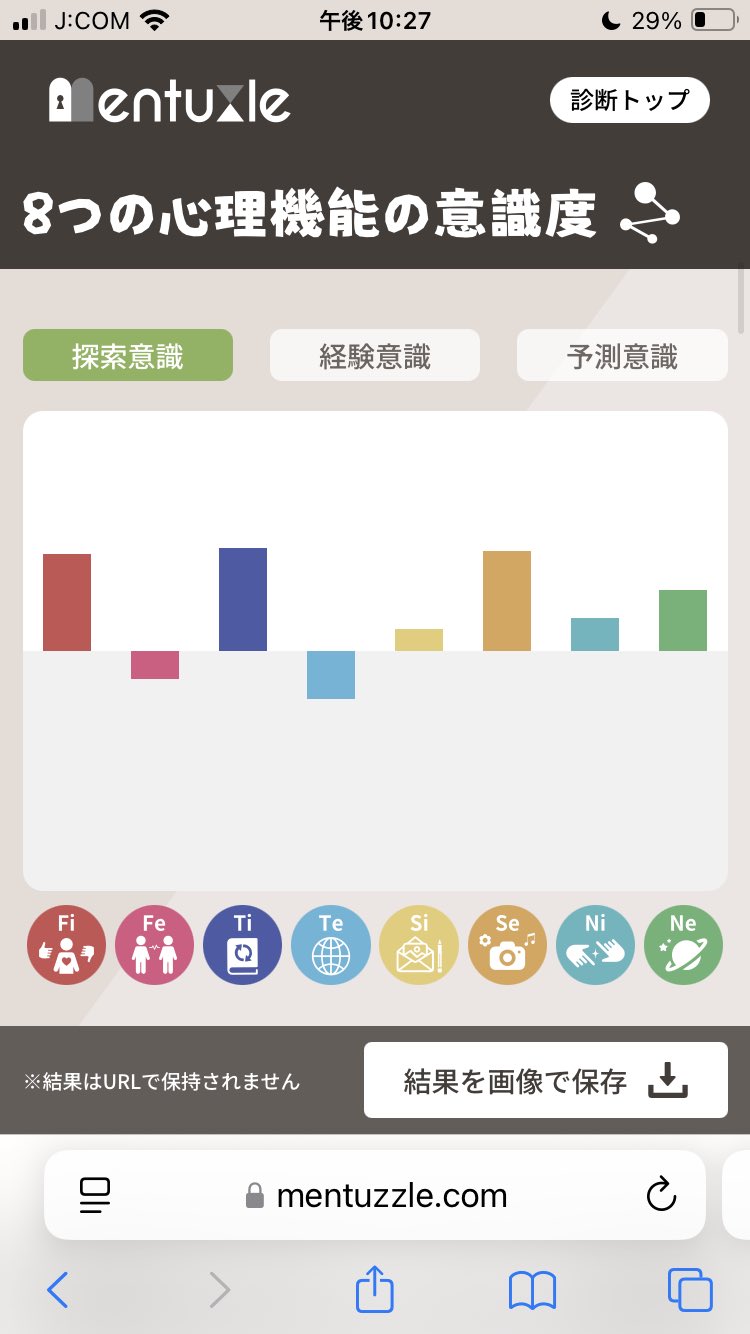Open Safari page format menu
This screenshot has height=1334, width=750.
(x=94, y=1195)
